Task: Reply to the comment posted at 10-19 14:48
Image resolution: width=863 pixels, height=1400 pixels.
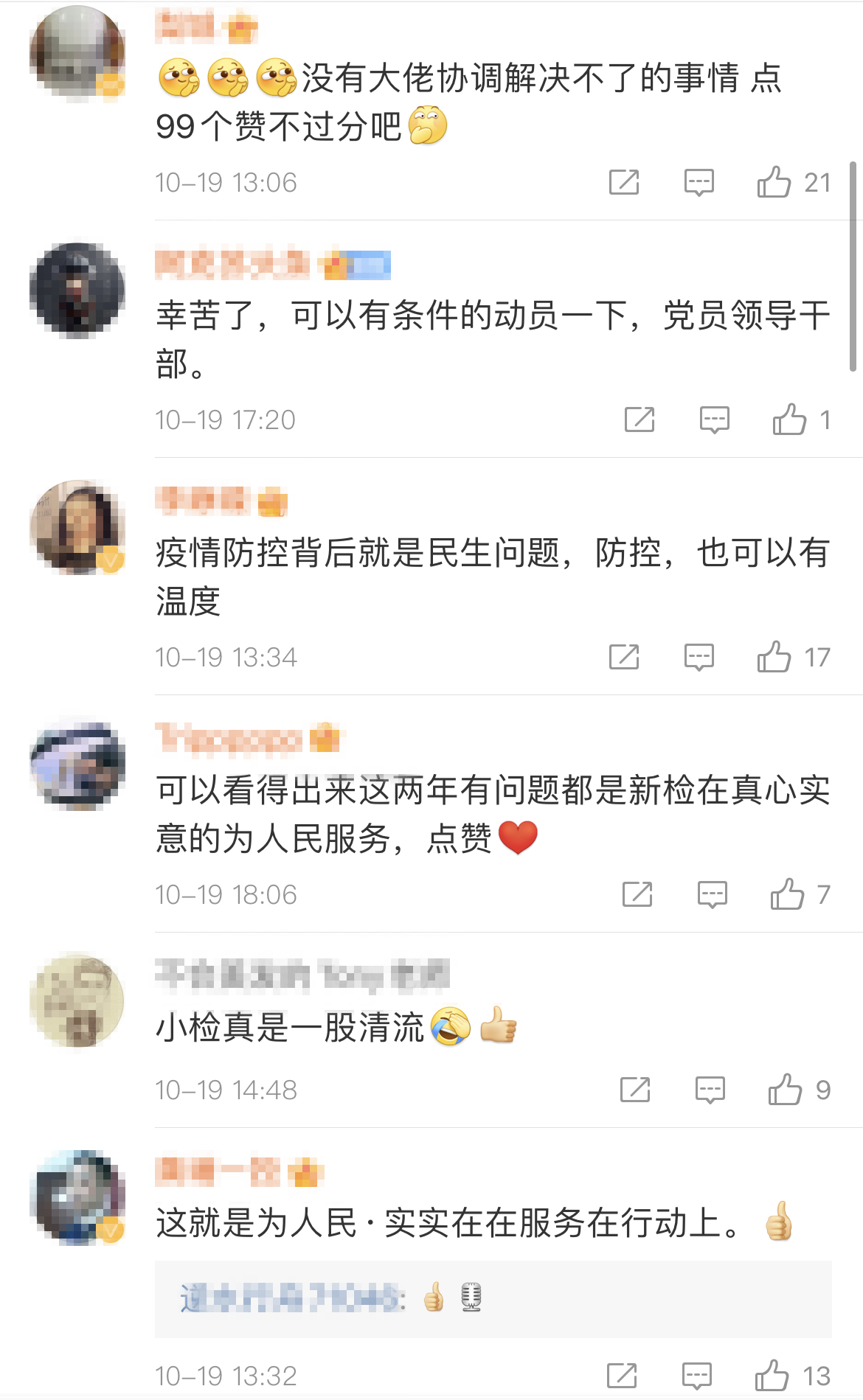Action: coord(710,1090)
